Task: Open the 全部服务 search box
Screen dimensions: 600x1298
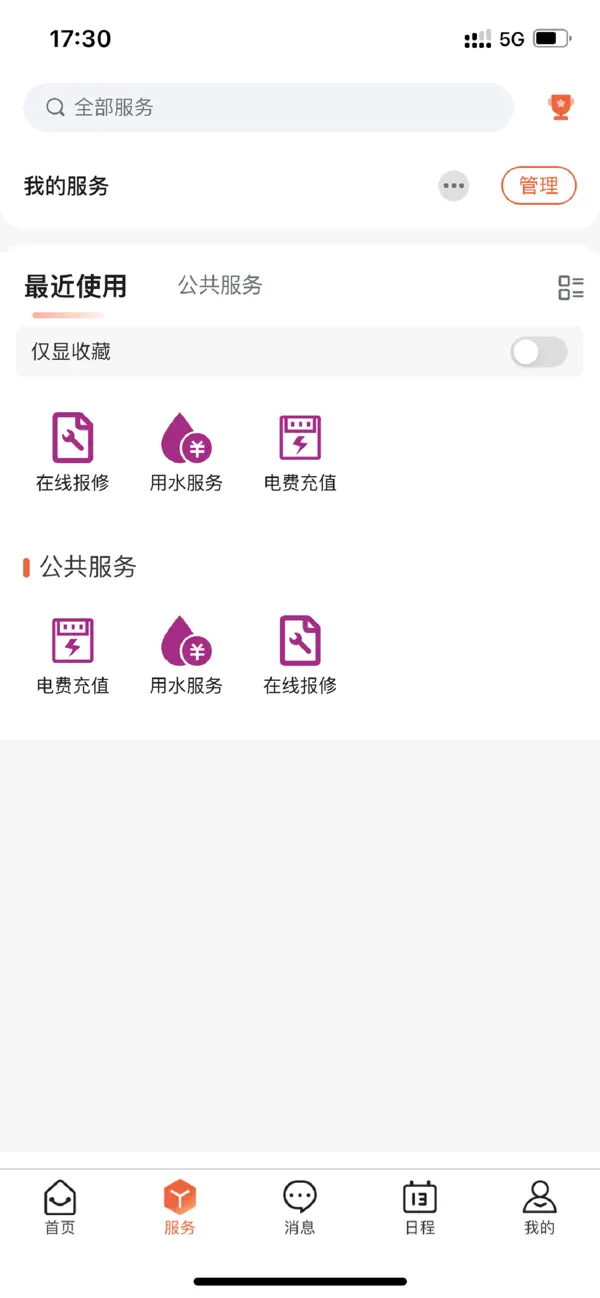Action: point(268,108)
